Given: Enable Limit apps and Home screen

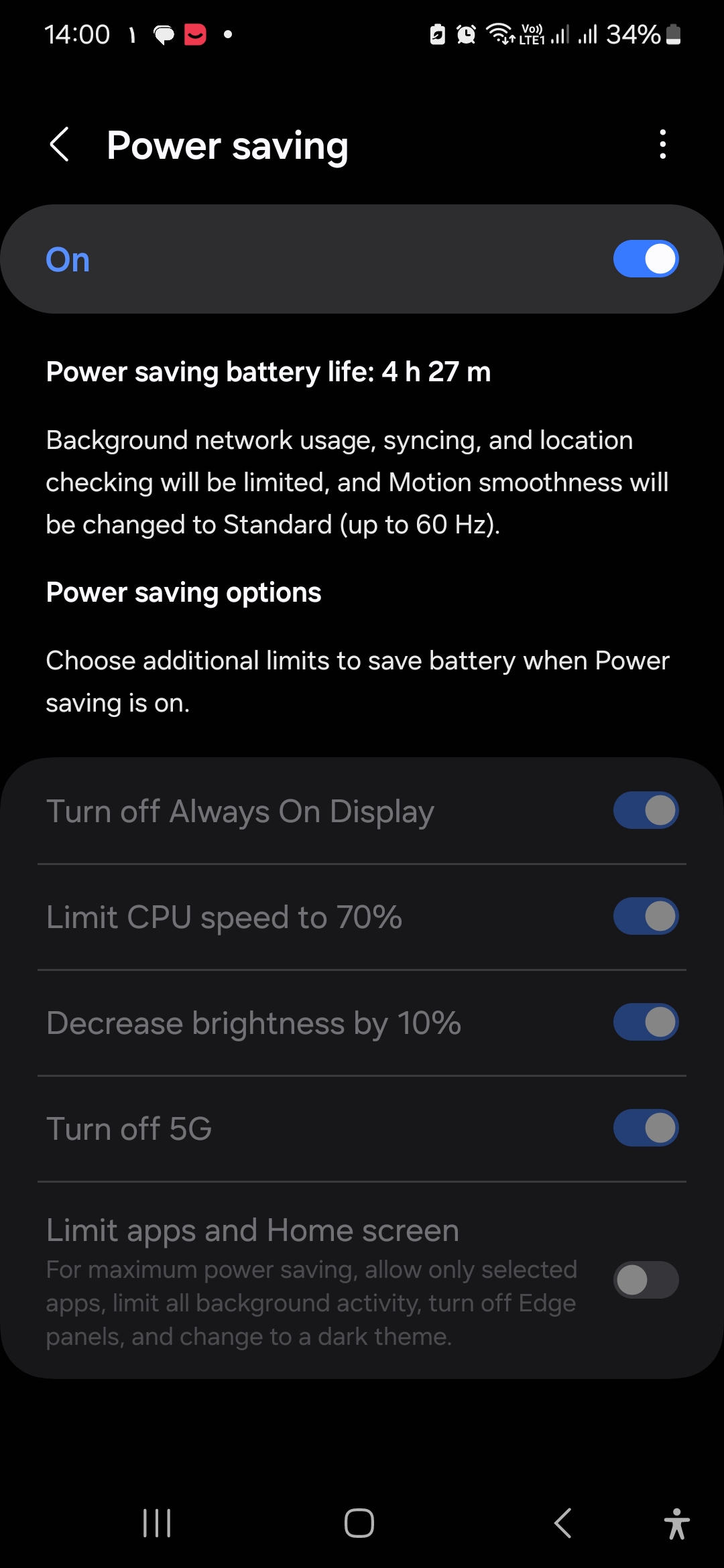Looking at the screenshot, I should [x=646, y=1280].
